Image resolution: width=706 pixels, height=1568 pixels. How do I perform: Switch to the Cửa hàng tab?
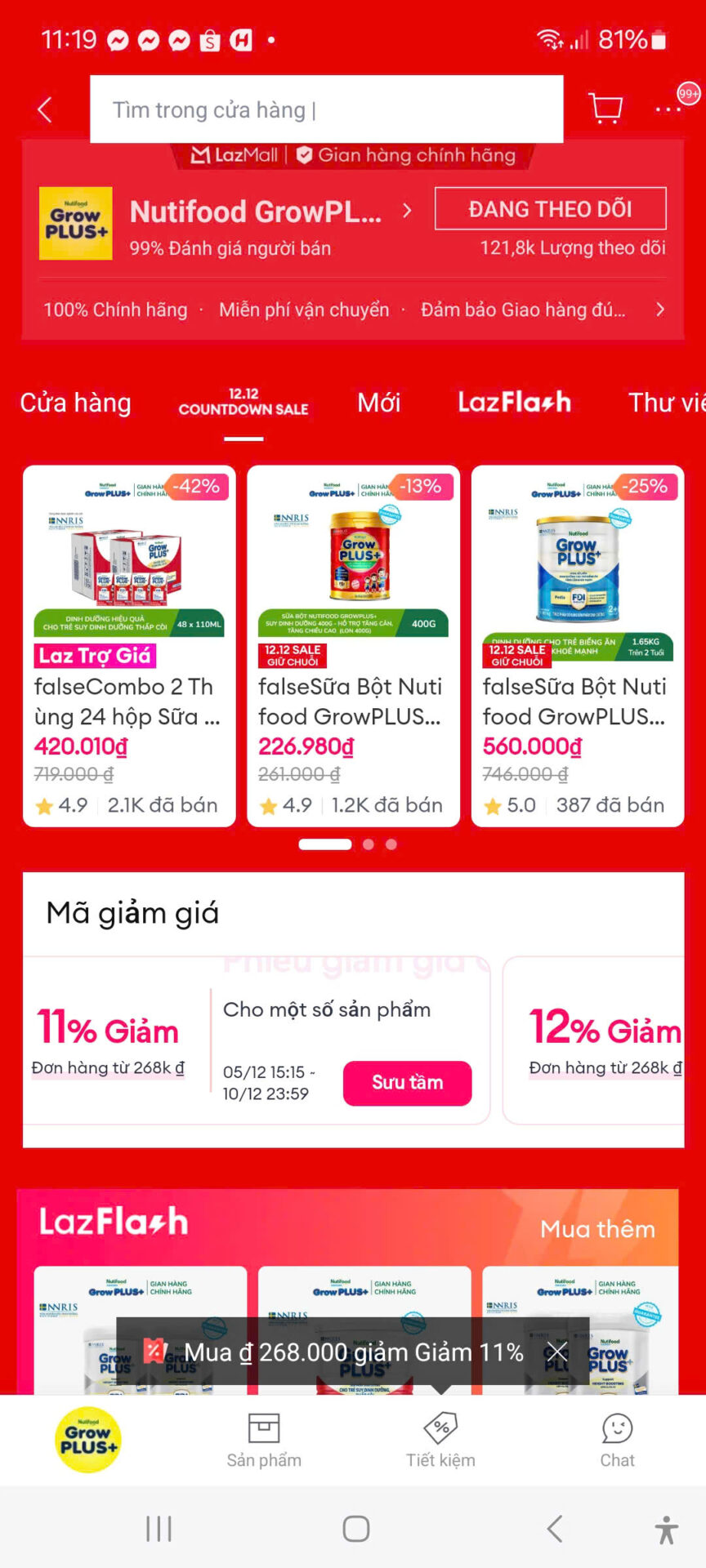[x=75, y=403]
